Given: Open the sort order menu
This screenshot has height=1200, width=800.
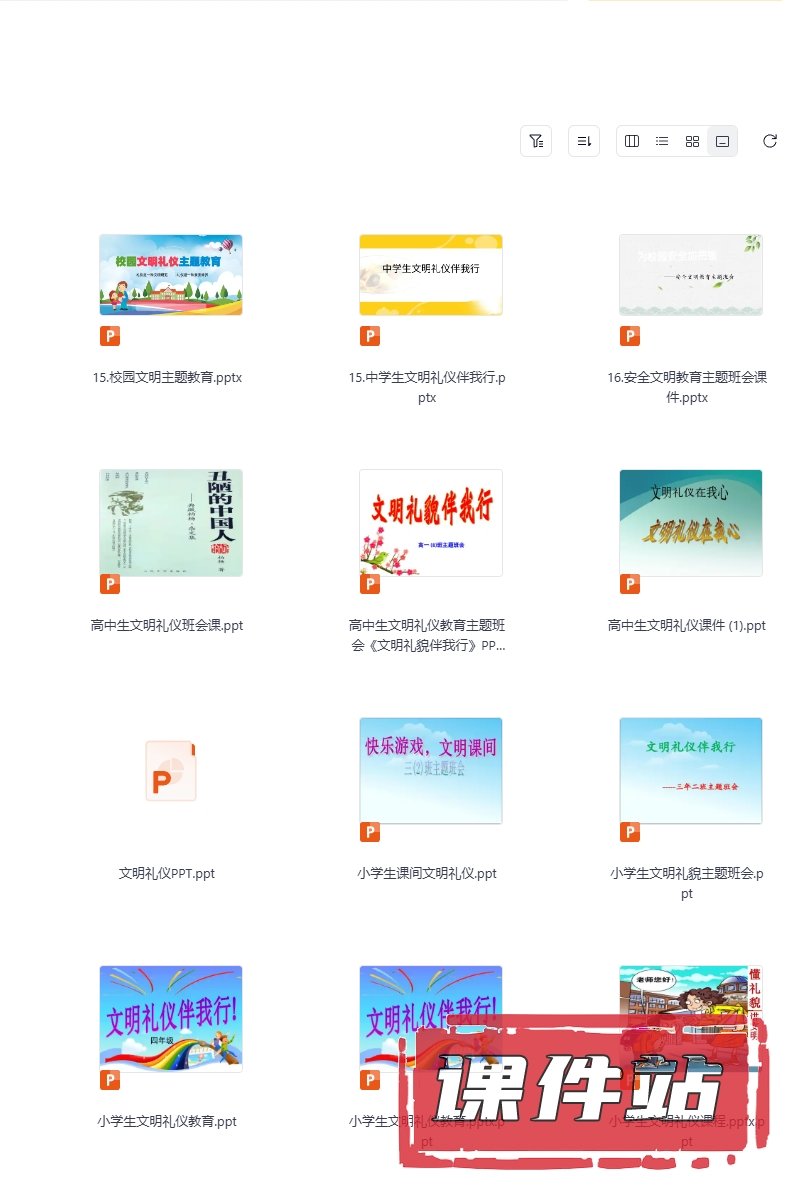Looking at the screenshot, I should (x=584, y=141).
